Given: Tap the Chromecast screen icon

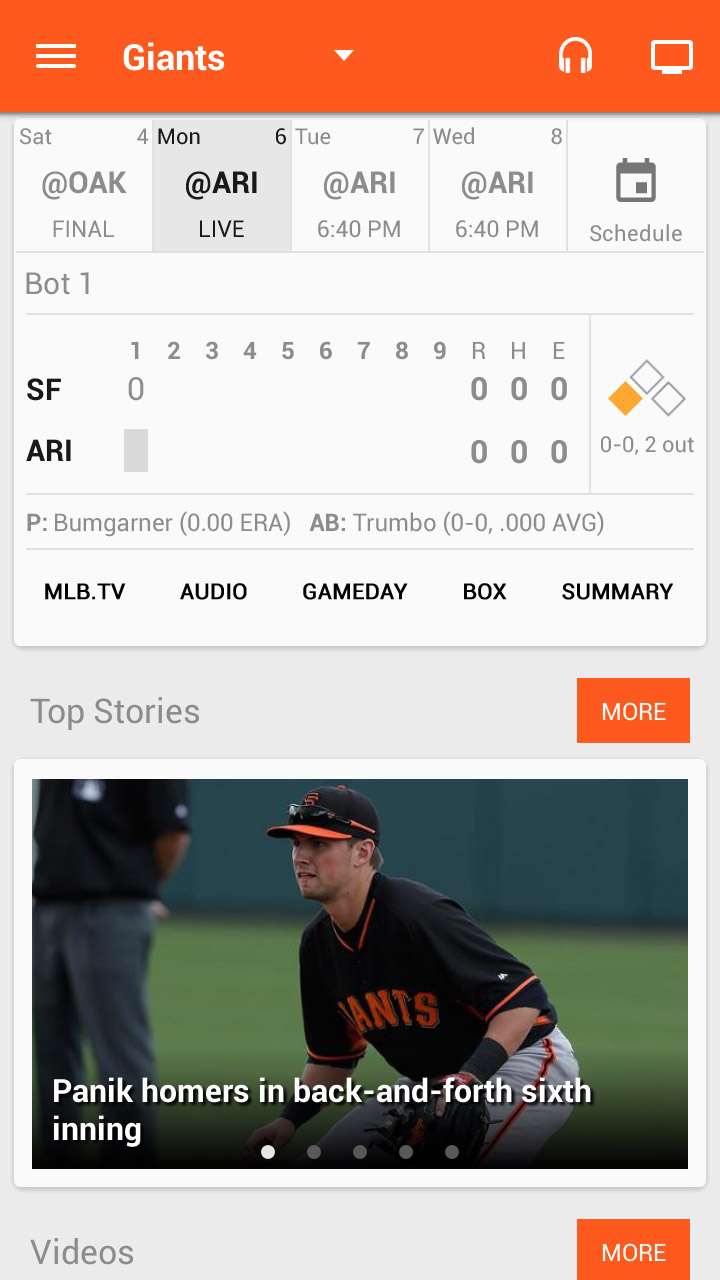Looking at the screenshot, I should (670, 56).
